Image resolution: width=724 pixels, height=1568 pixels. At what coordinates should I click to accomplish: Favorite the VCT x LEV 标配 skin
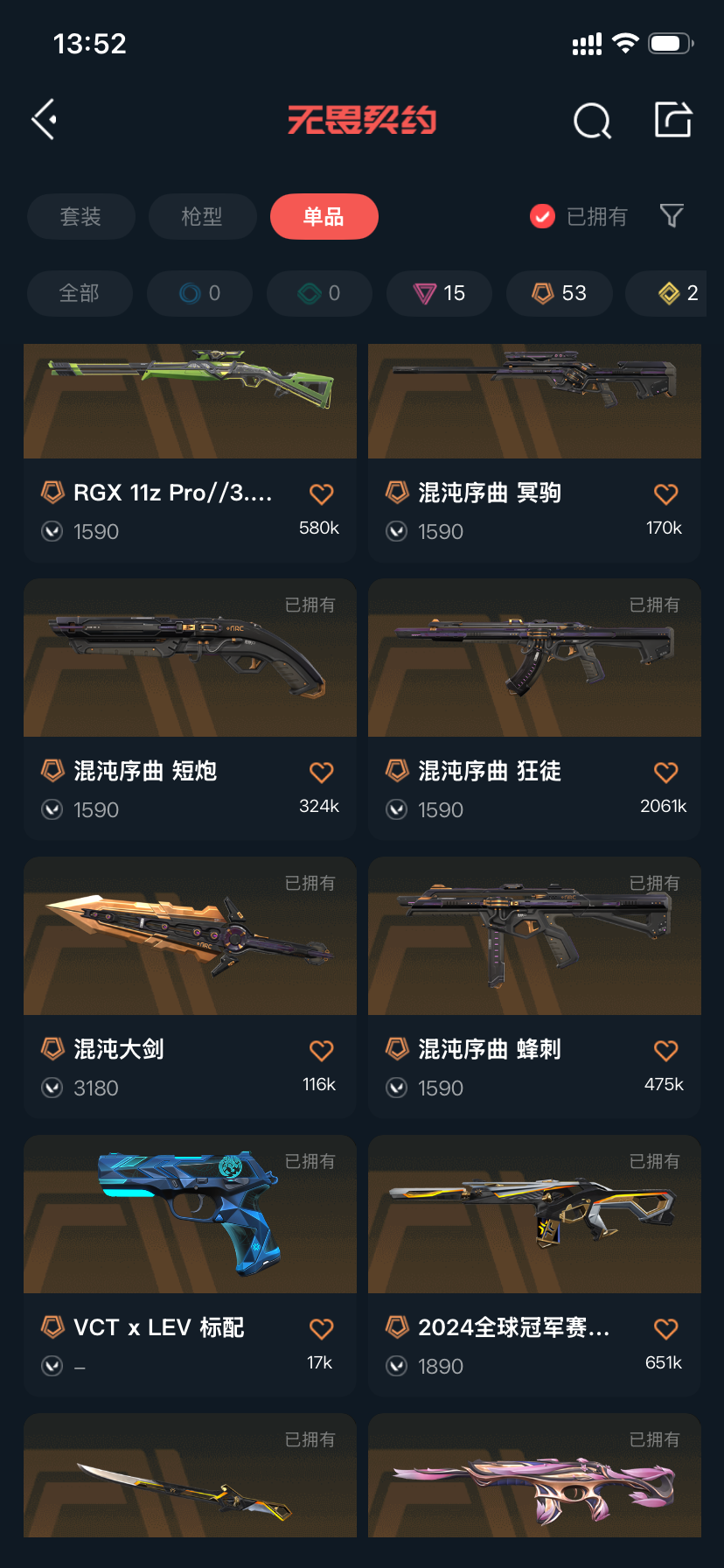pyautogui.click(x=321, y=1329)
